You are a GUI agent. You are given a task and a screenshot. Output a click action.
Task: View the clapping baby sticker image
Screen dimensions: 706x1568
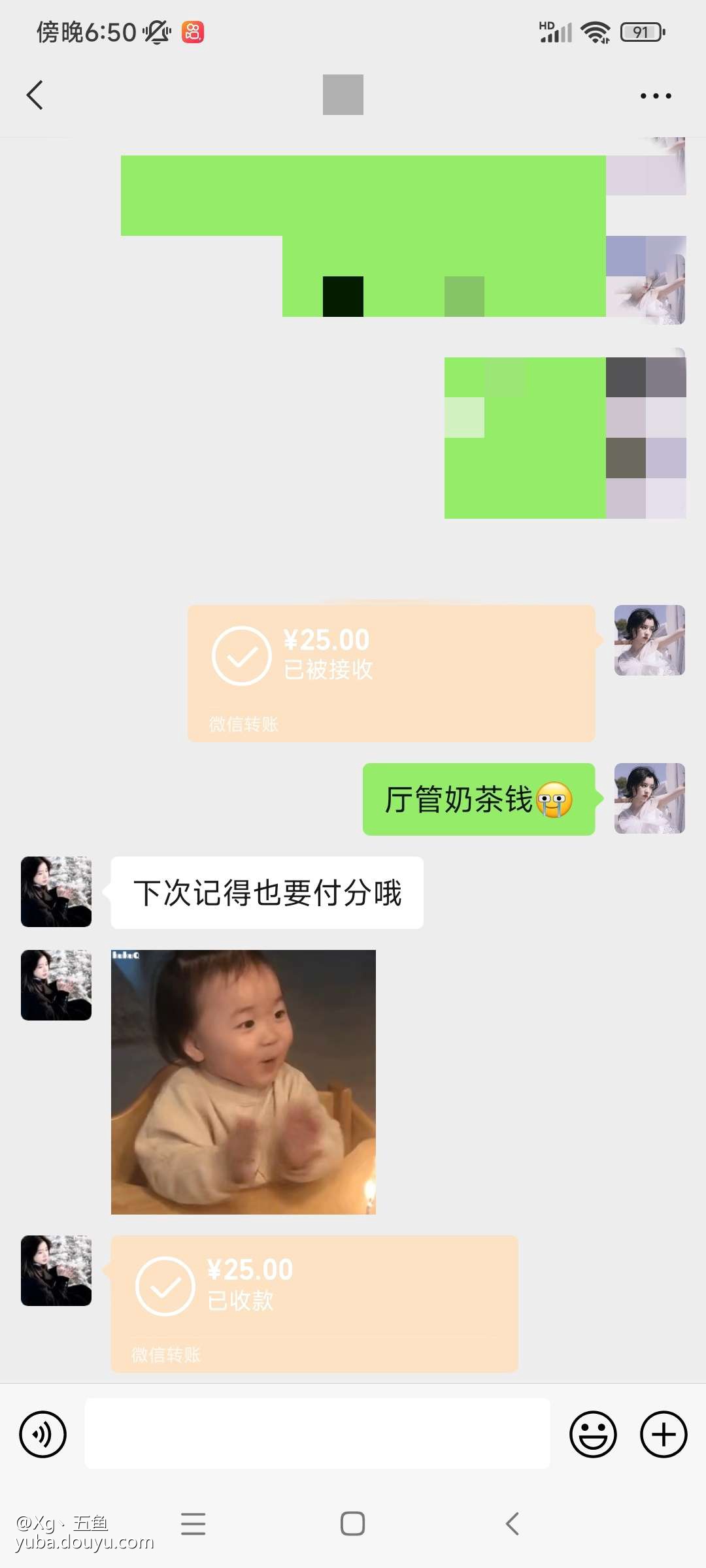(243, 1082)
